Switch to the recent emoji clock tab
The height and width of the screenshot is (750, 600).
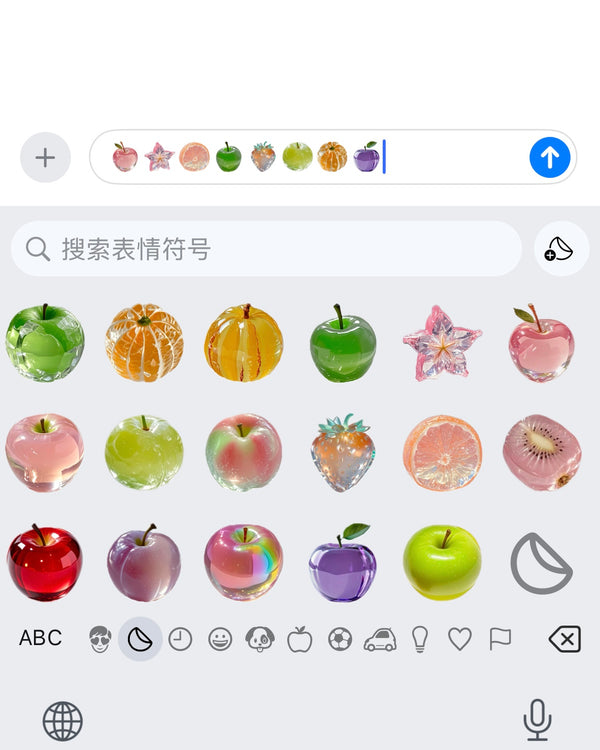tap(180, 639)
